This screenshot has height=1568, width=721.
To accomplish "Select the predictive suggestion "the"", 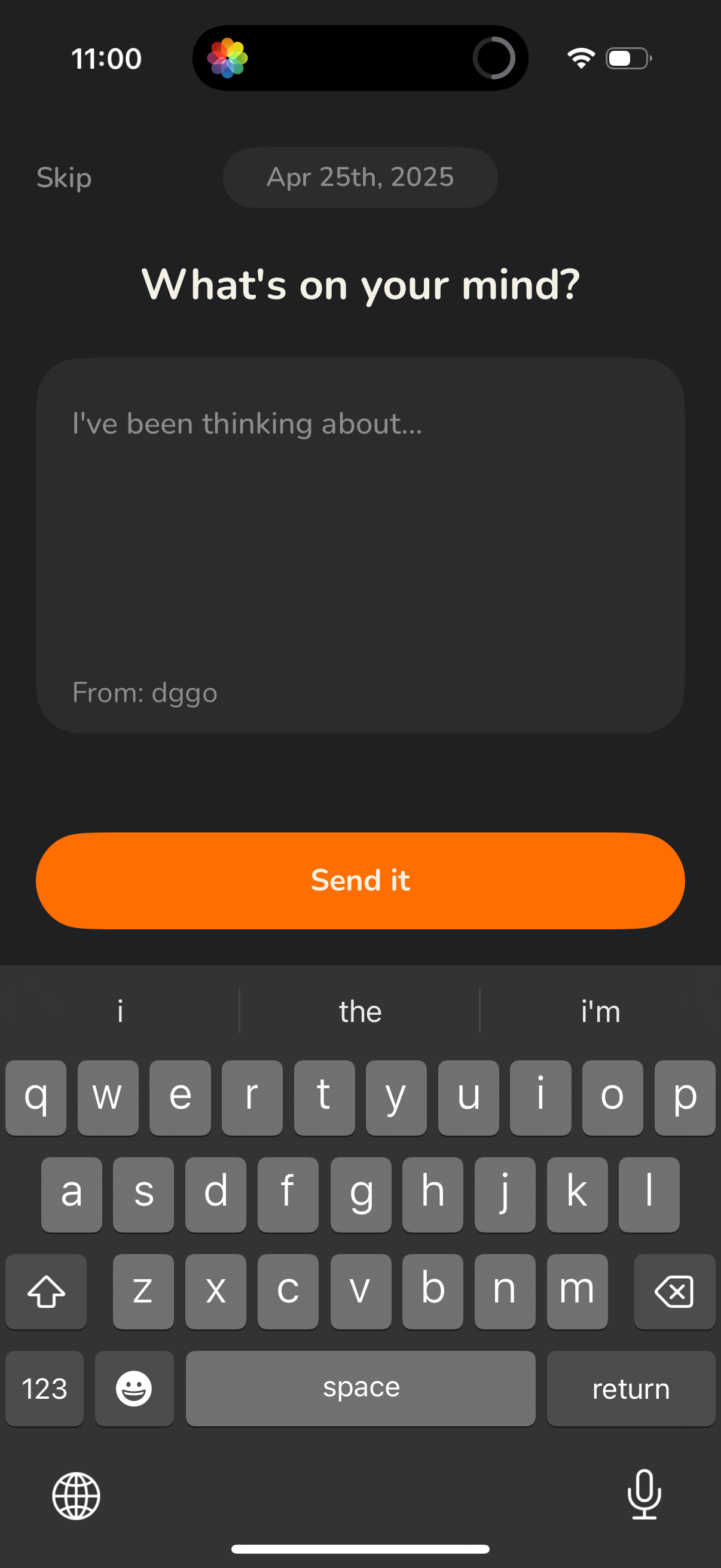I will pyautogui.click(x=360, y=1011).
